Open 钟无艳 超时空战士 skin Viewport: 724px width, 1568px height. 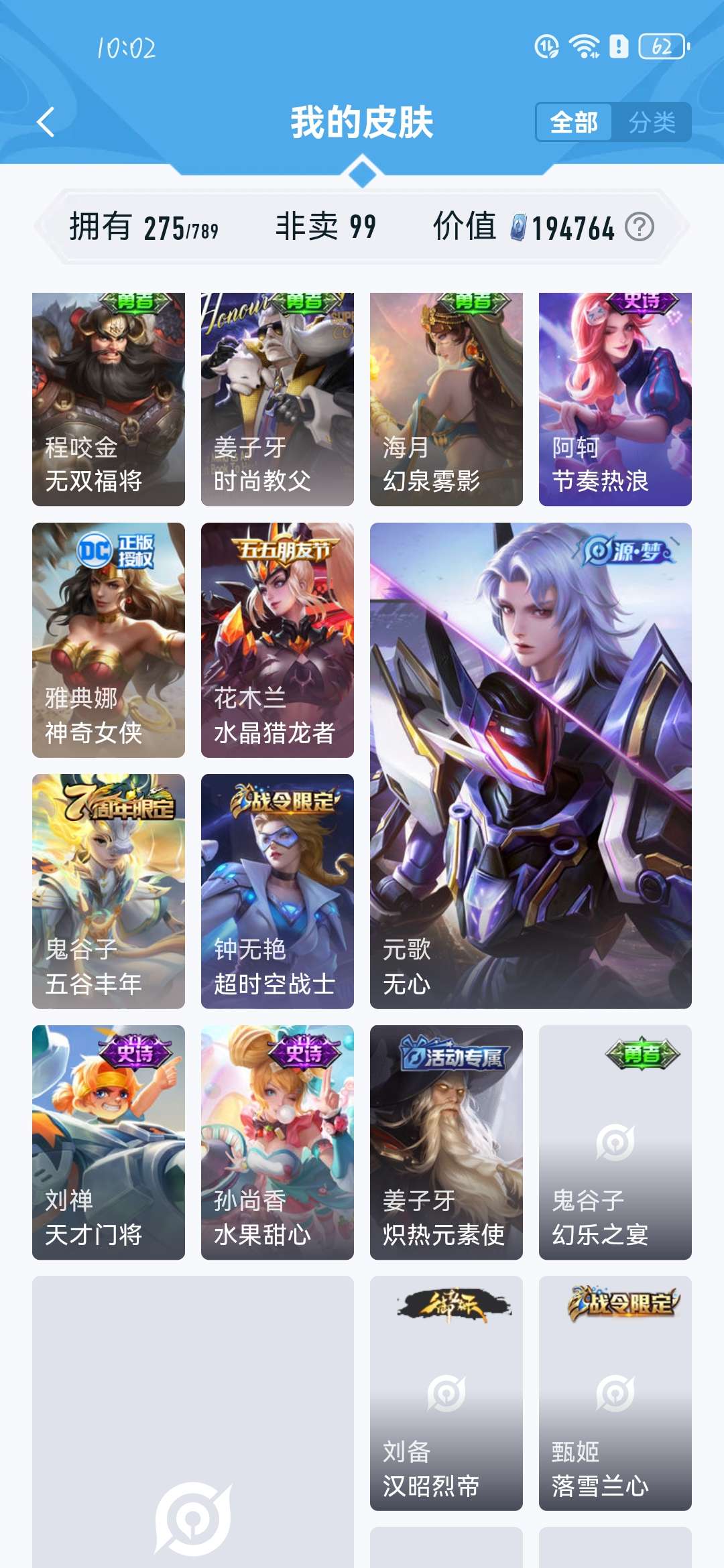pyautogui.click(x=278, y=891)
